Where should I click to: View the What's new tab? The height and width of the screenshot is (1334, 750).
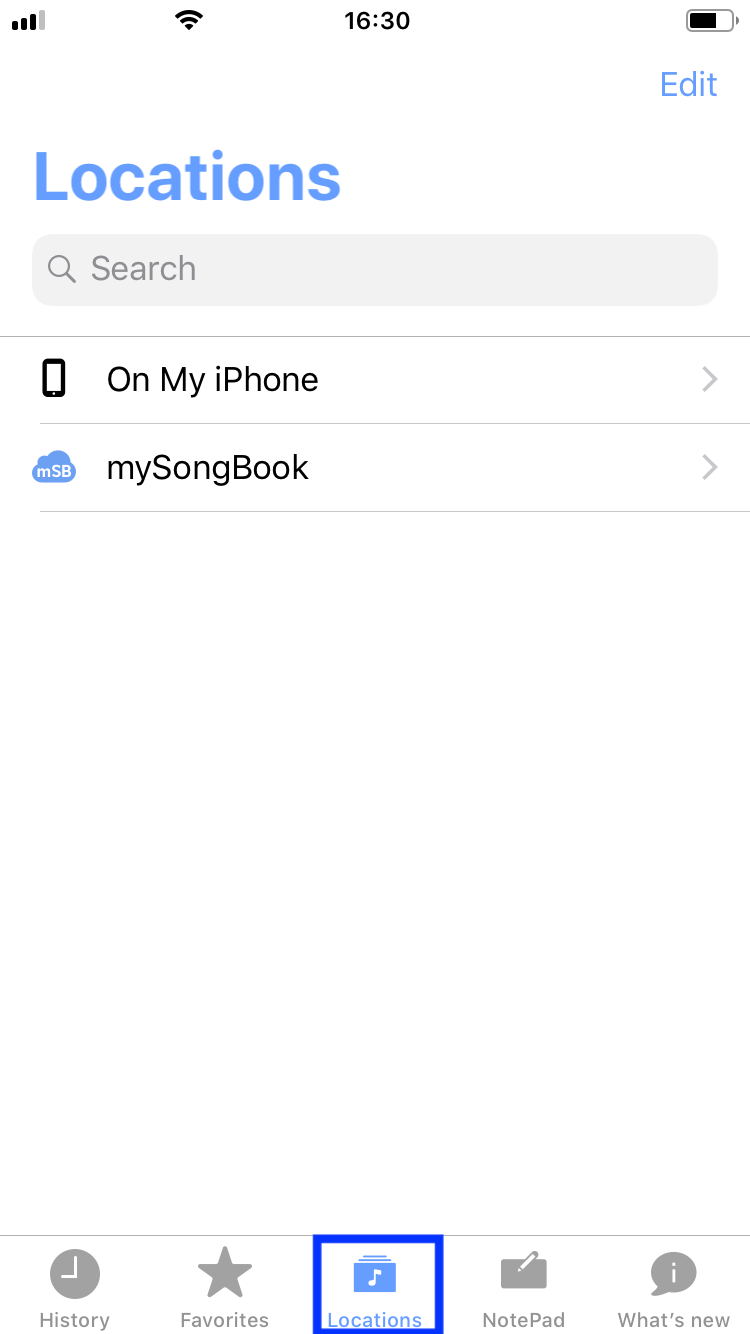(674, 1288)
